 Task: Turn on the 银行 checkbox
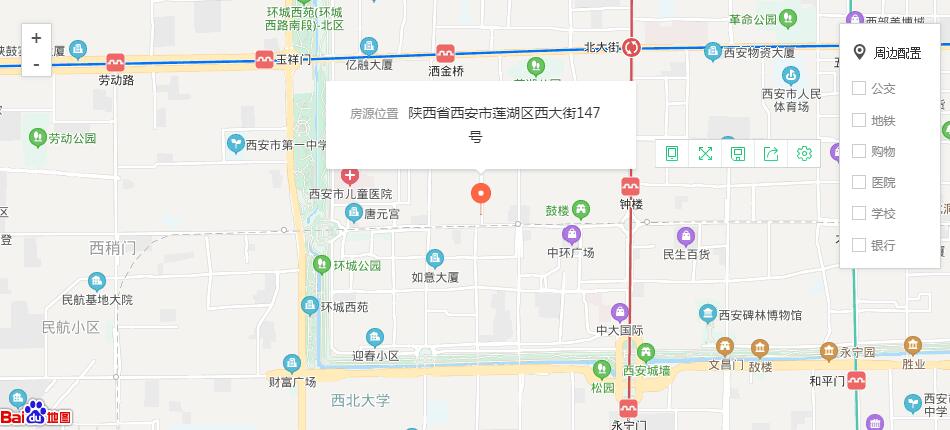pyautogui.click(x=859, y=244)
